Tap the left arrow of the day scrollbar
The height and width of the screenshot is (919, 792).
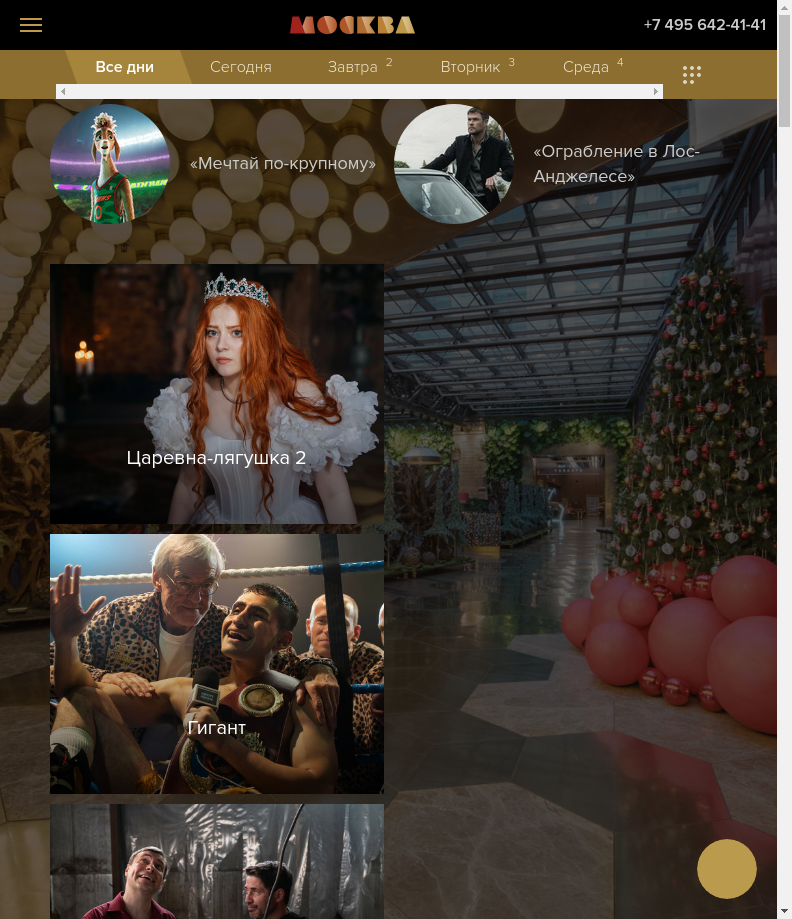(63, 92)
